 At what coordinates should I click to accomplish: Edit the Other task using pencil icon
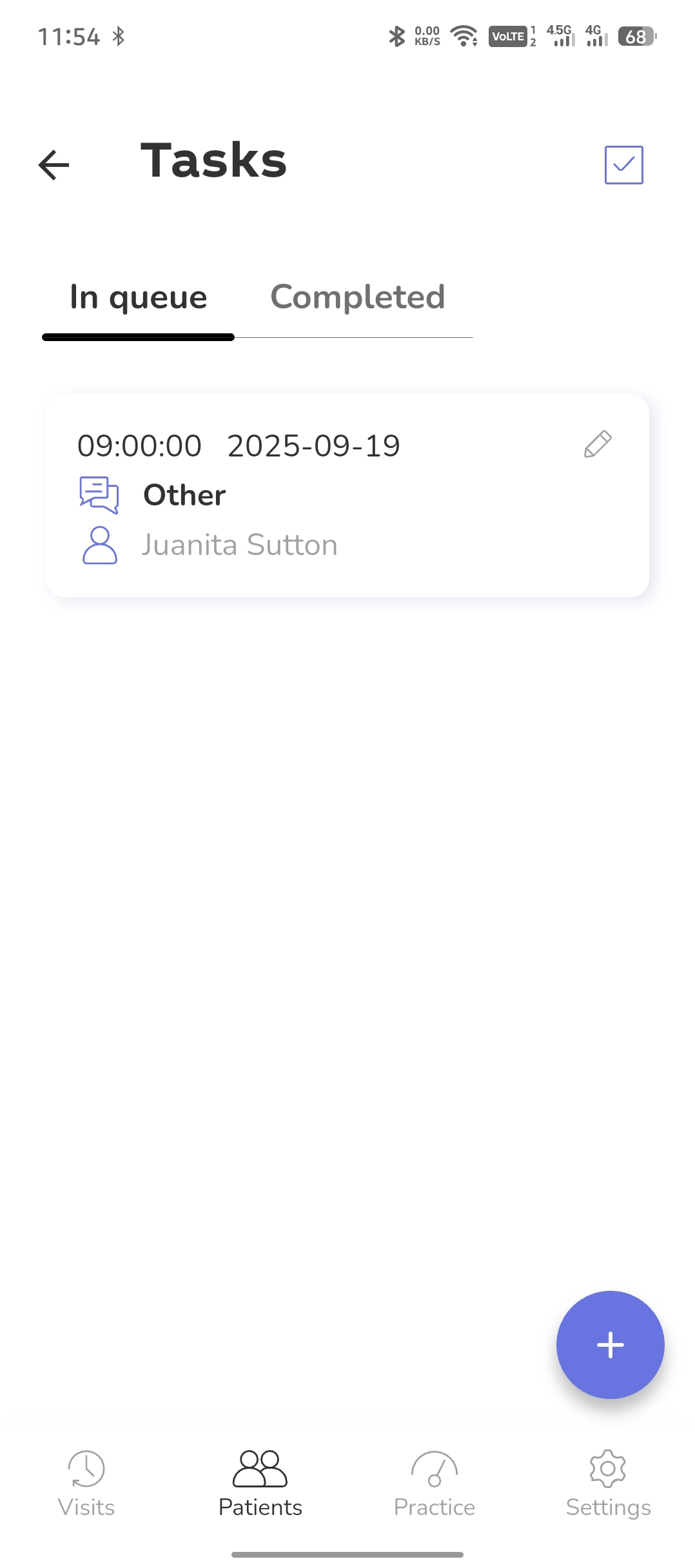click(598, 445)
